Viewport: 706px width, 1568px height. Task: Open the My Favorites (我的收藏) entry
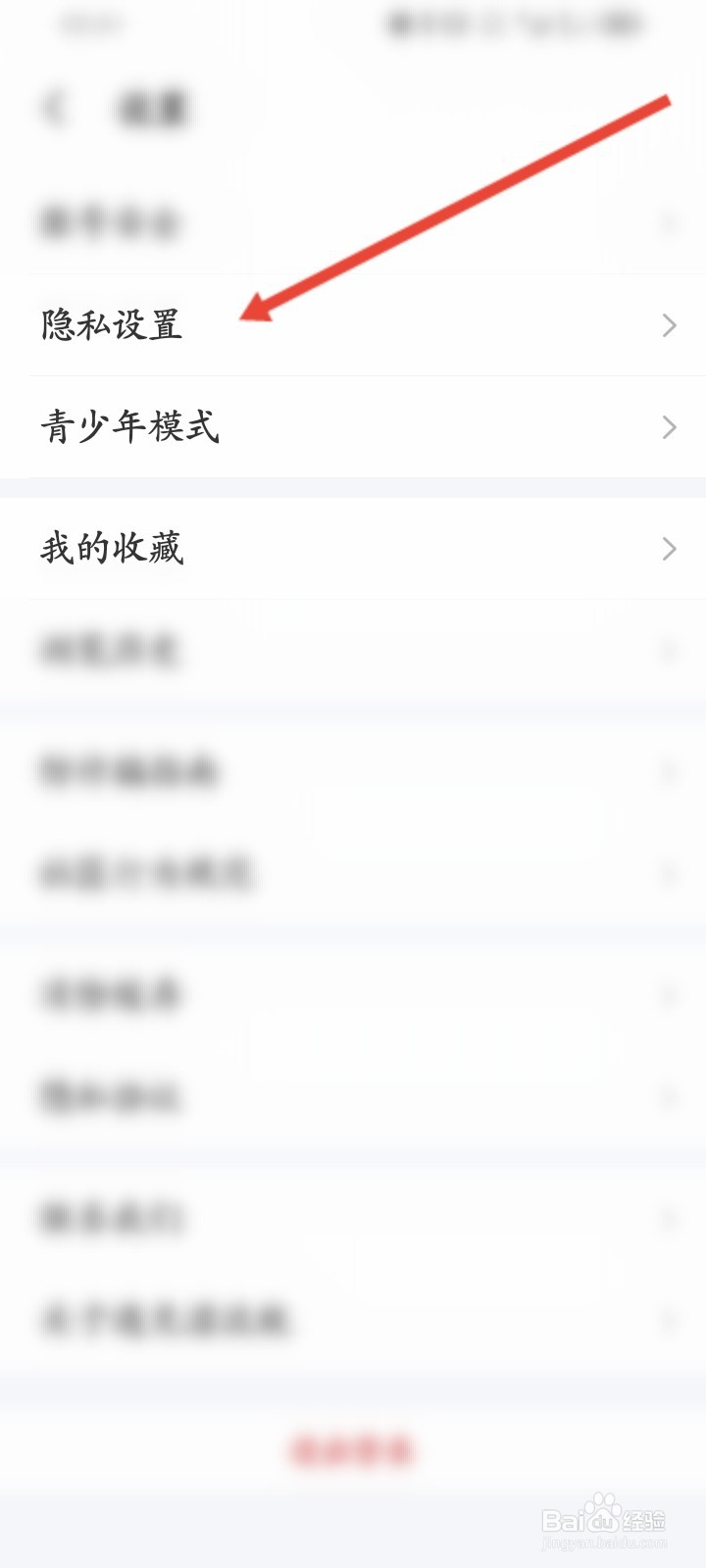111,549
